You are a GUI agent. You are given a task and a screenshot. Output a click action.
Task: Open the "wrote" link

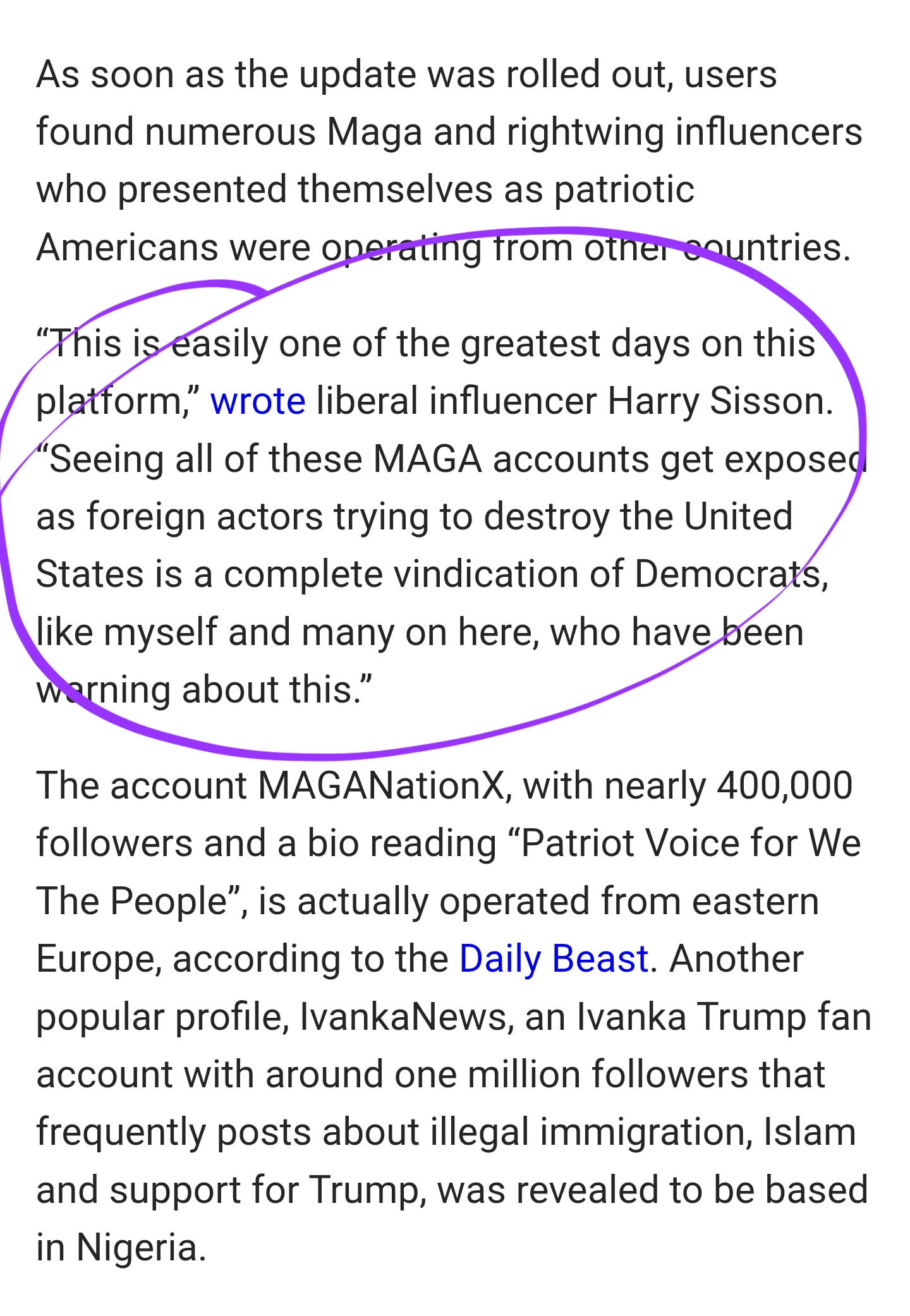258,402
